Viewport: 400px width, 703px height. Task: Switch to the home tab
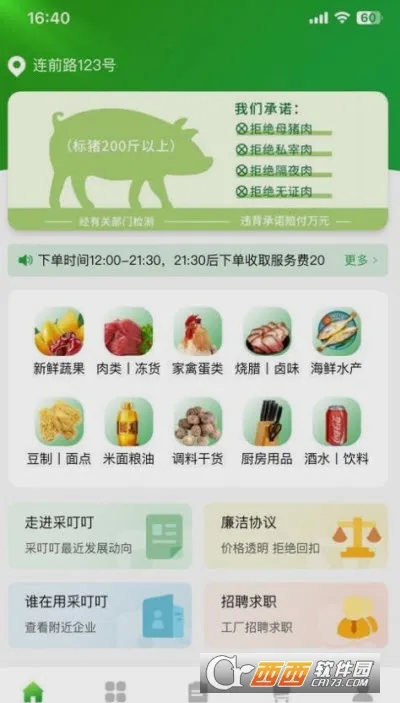pos(33,692)
